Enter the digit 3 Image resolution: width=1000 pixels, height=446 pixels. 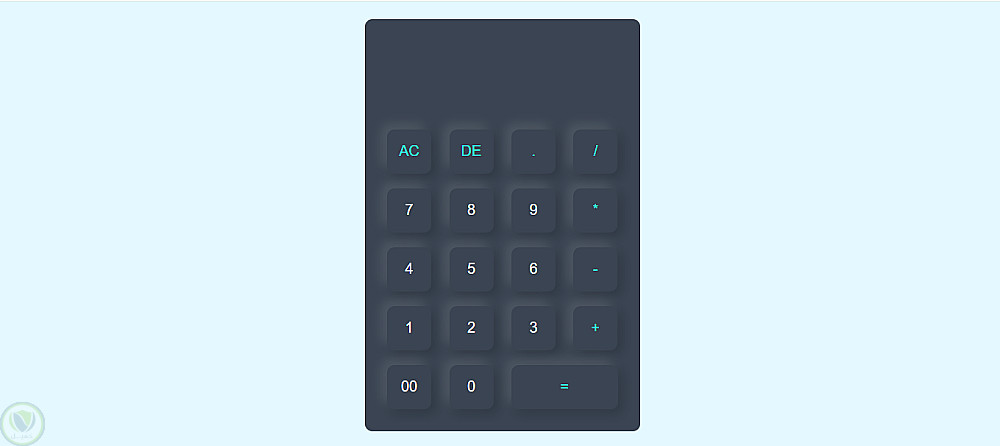(533, 328)
